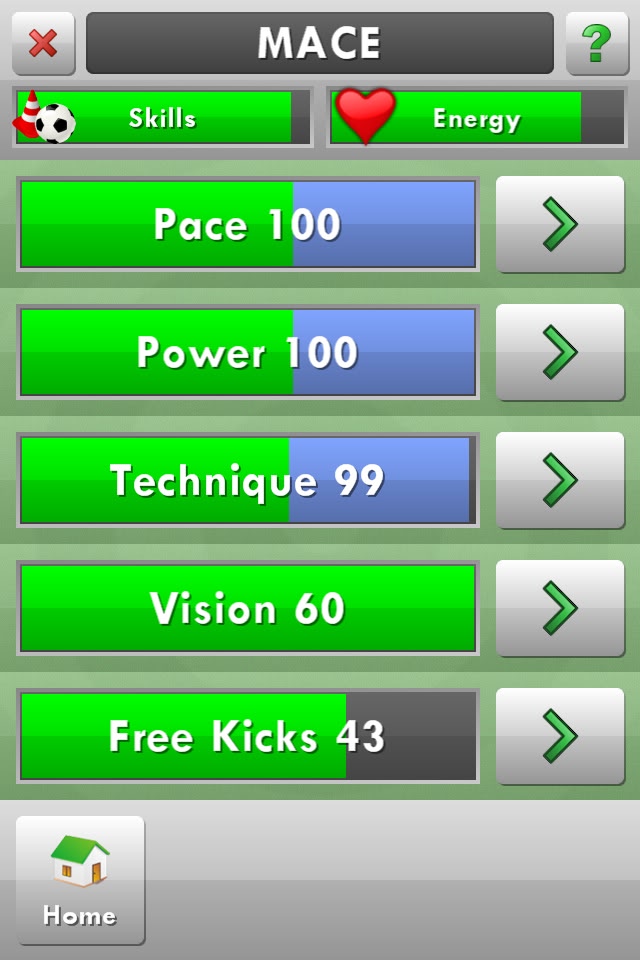Tap the arrow next to Free Kicks 43

pyautogui.click(x=559, y=736)
